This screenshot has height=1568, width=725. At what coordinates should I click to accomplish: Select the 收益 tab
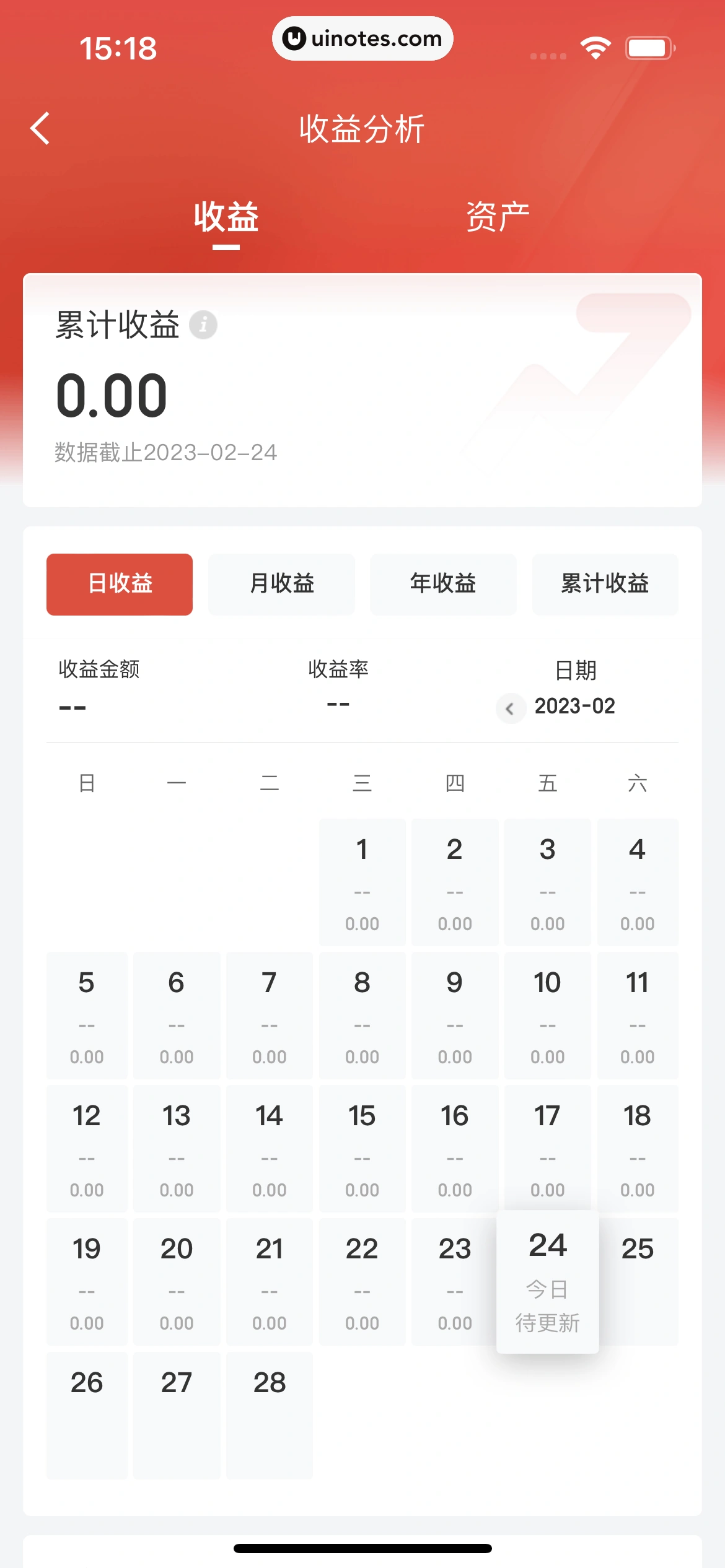pyautogui.click(x=226, y=217)
